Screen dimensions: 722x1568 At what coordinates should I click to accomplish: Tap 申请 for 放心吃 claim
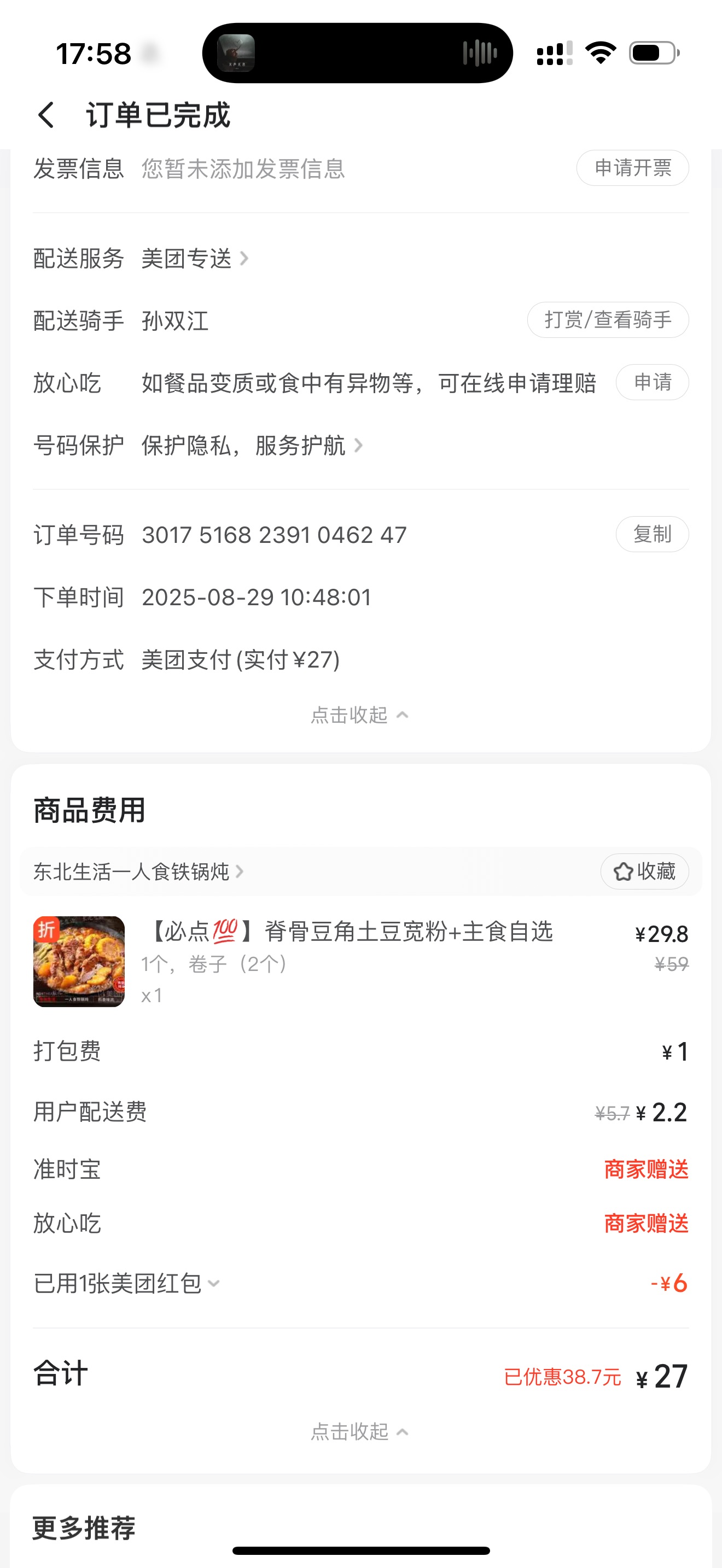coord(651,382)
